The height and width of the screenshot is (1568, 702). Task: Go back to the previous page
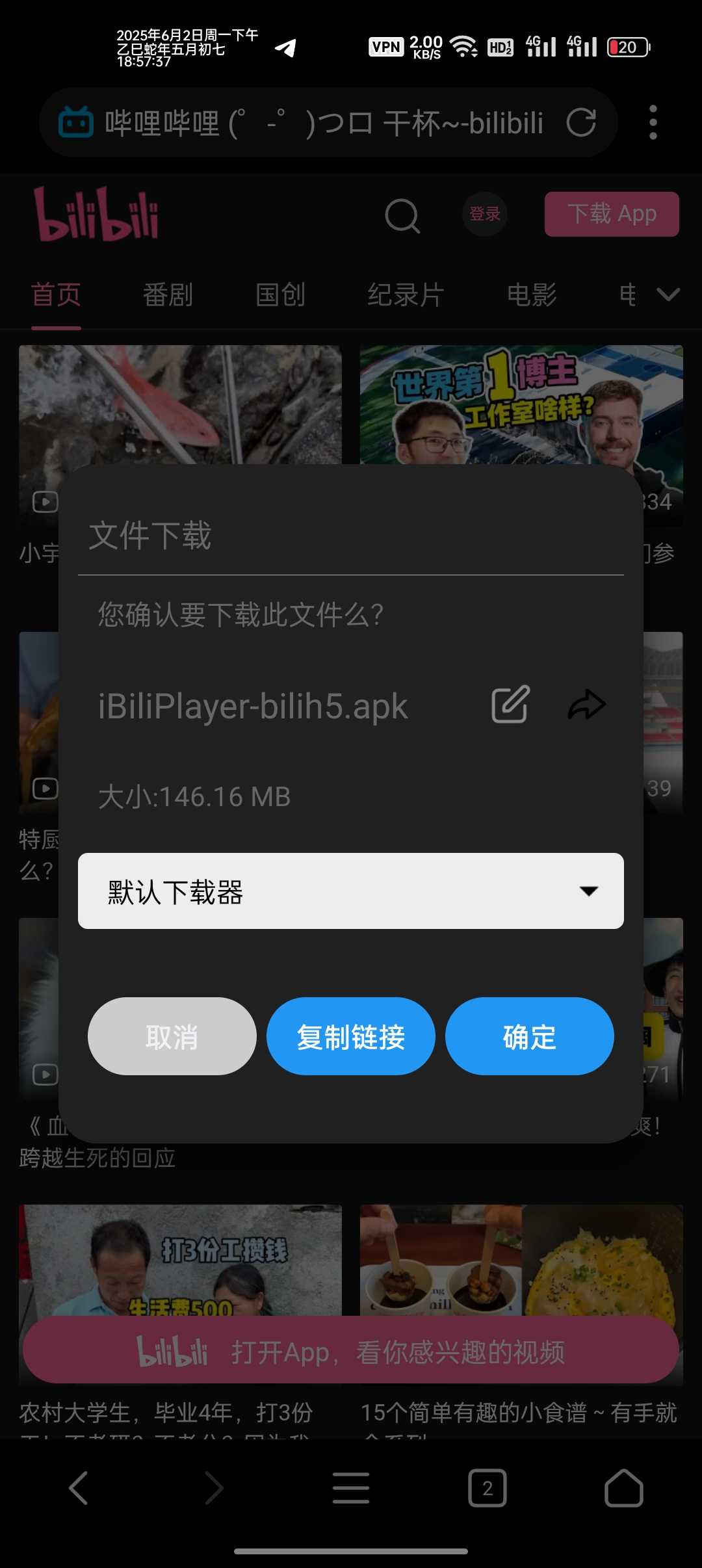point(78,1488)
